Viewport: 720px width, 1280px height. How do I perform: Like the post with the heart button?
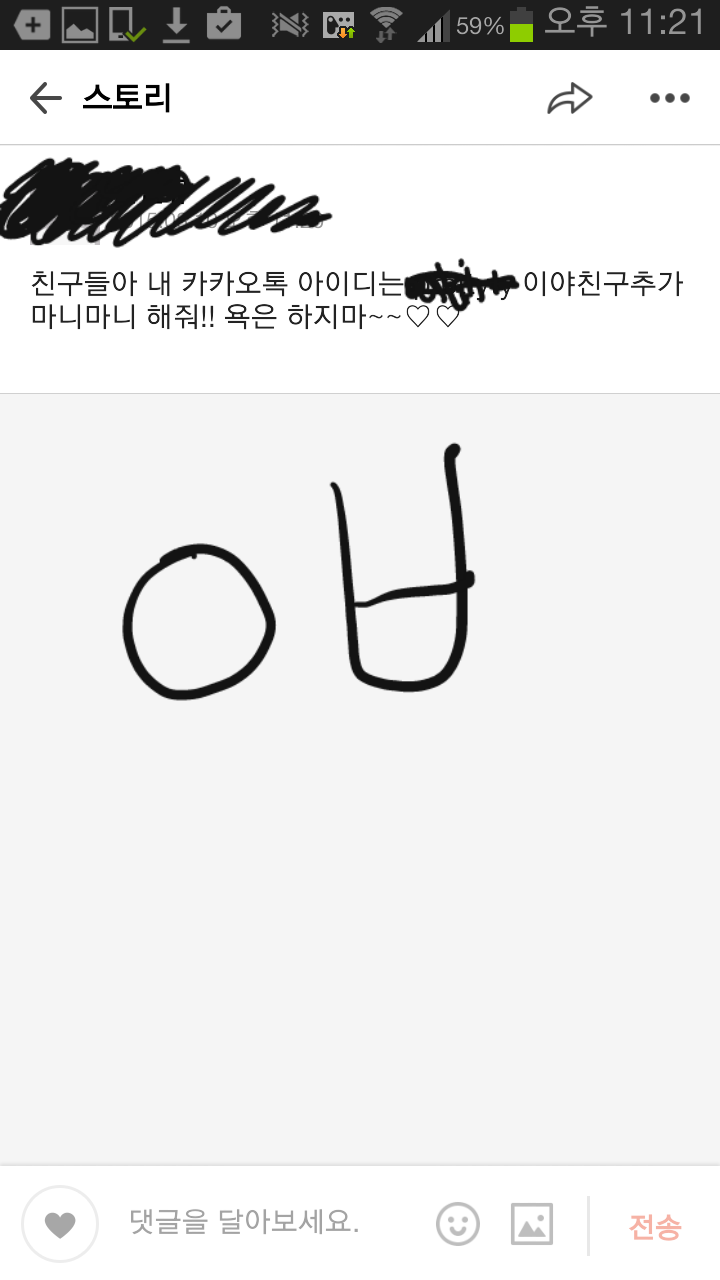60,1224
